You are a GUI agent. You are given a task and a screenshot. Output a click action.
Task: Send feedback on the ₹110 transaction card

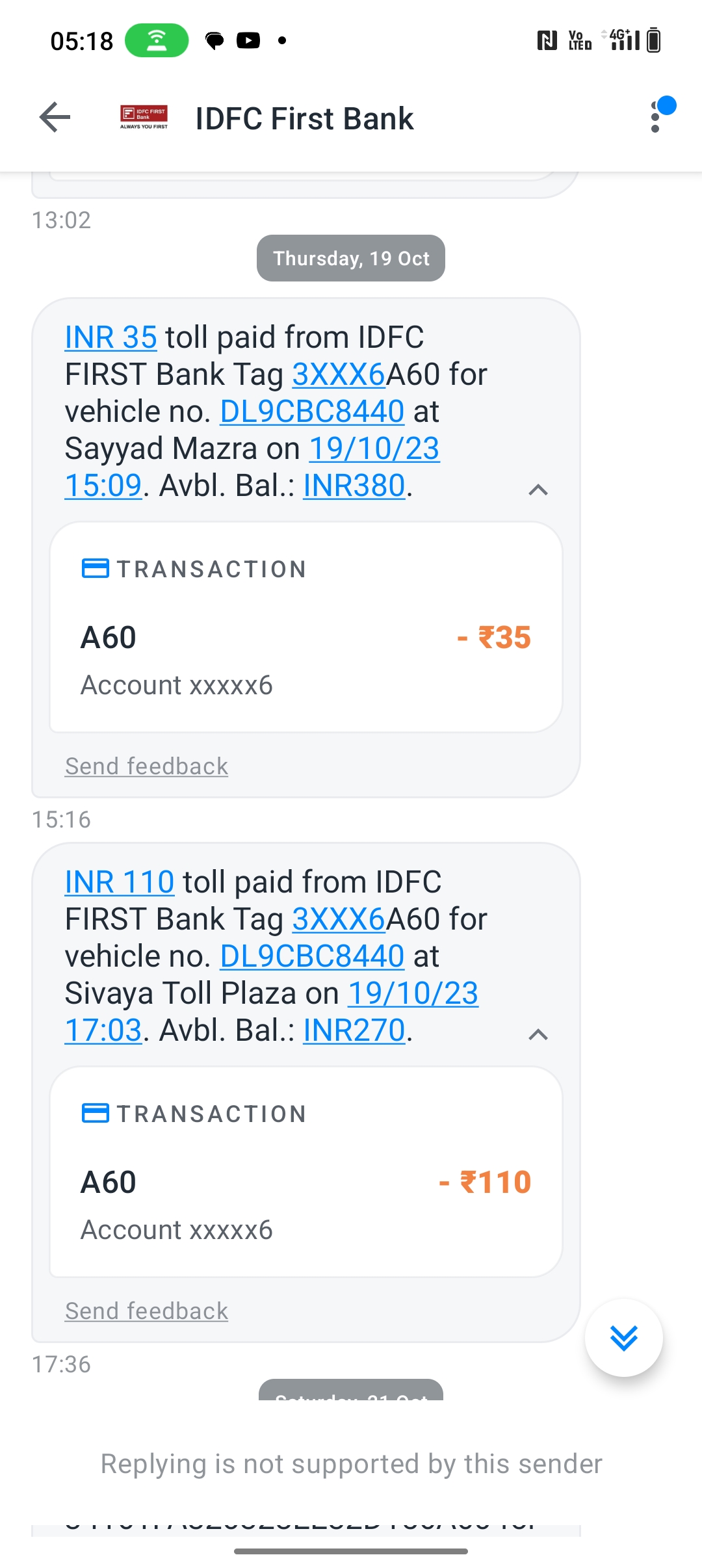coord(146,1311)
